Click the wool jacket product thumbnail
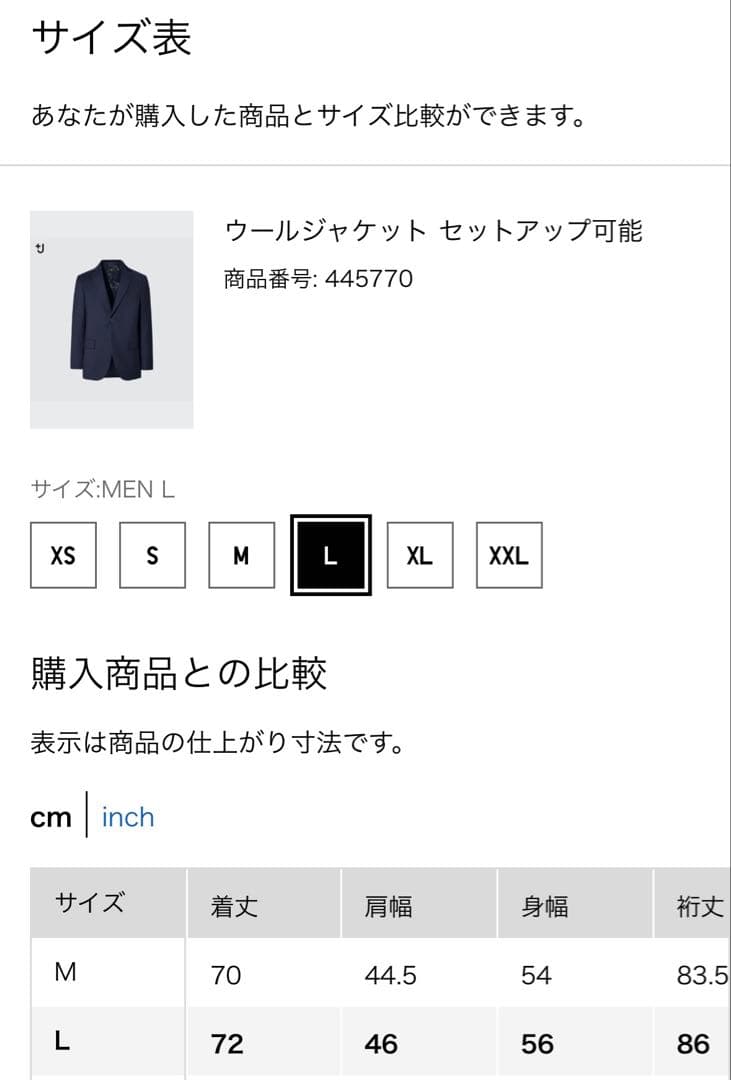 (x=111, y=318)
